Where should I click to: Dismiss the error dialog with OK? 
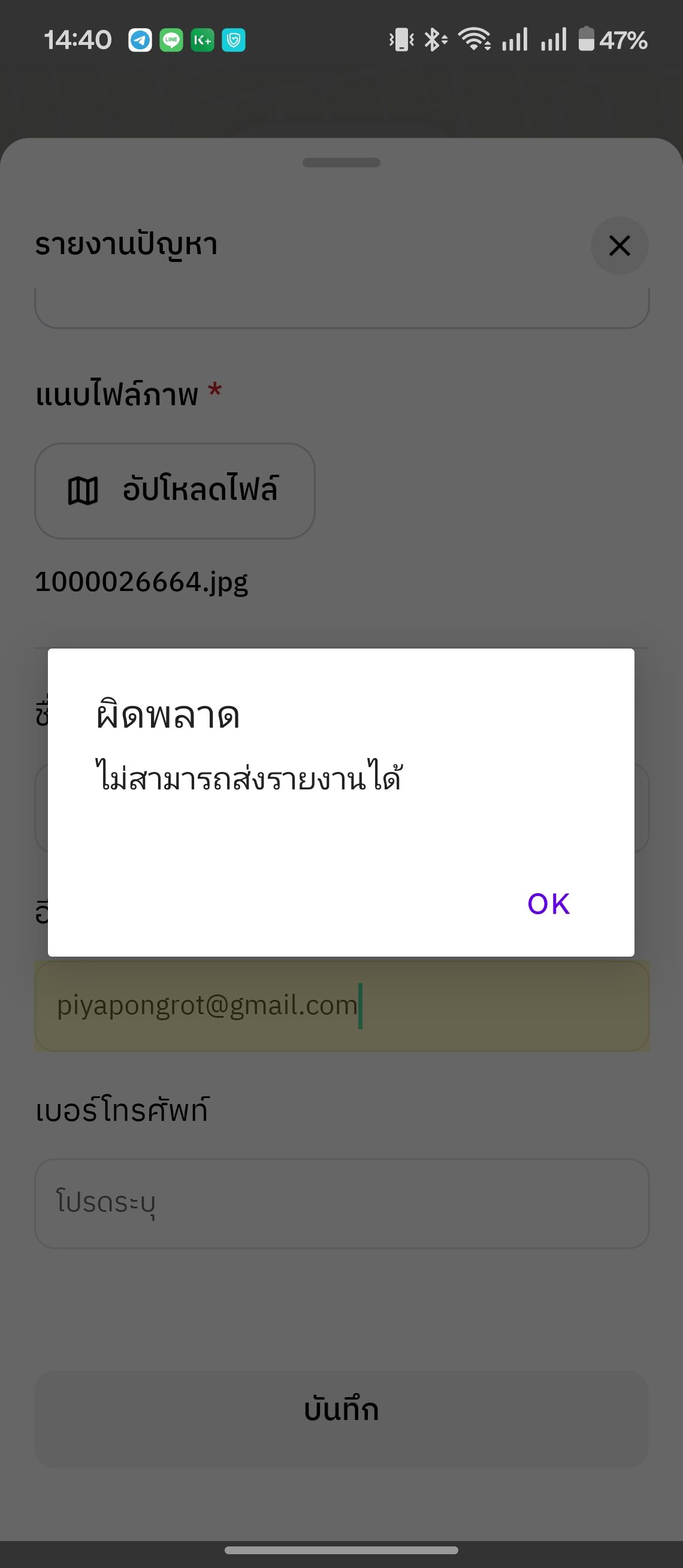click(549, 904)
